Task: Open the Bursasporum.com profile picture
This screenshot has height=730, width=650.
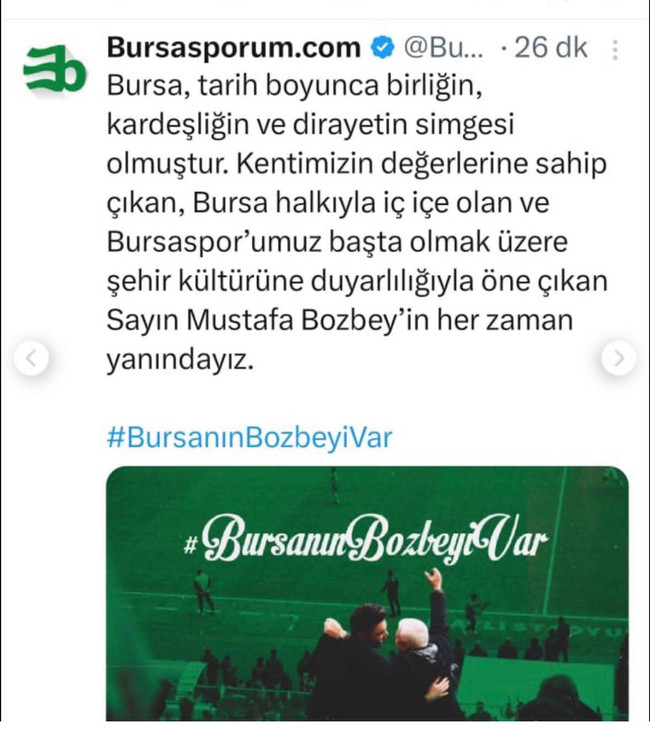Action: (54, 69)
